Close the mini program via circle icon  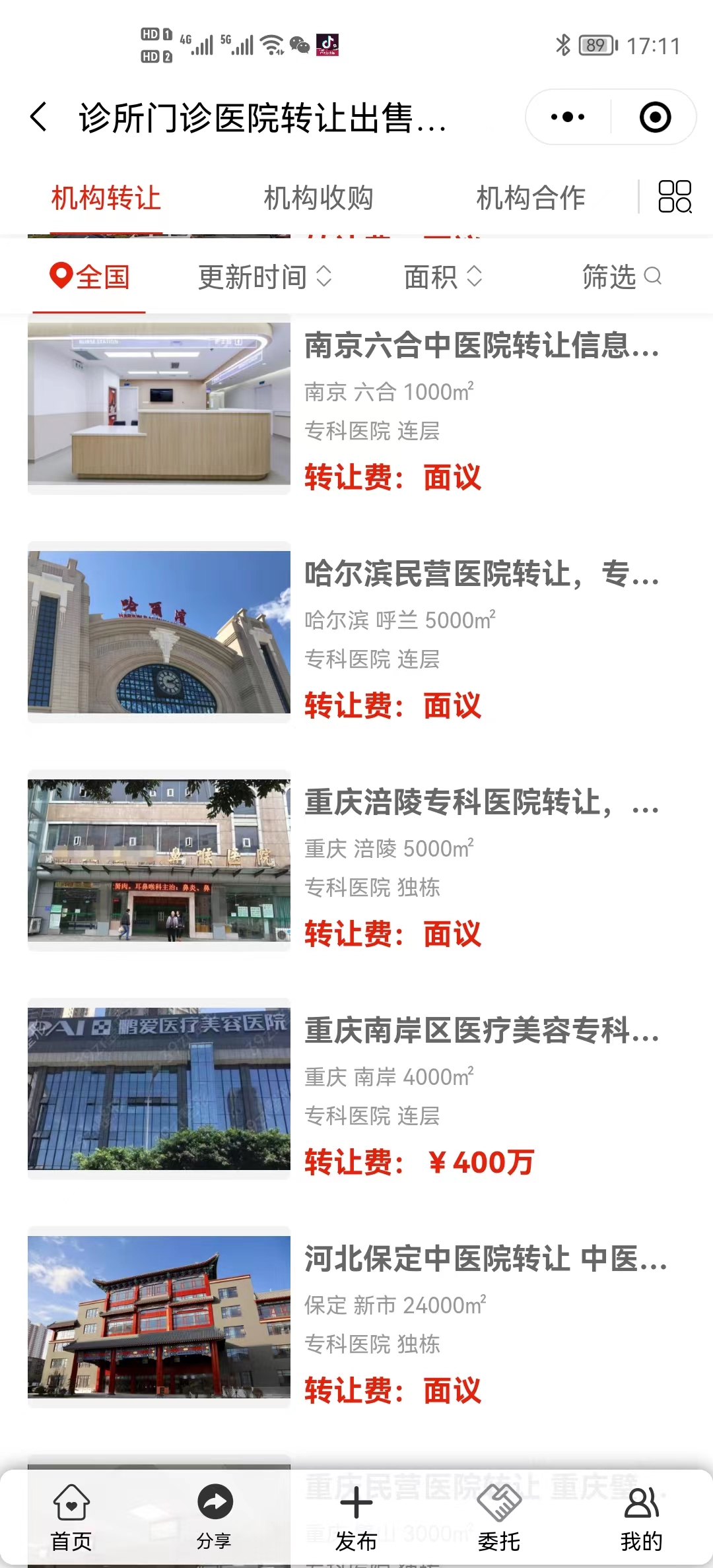(x=655, y=117)
